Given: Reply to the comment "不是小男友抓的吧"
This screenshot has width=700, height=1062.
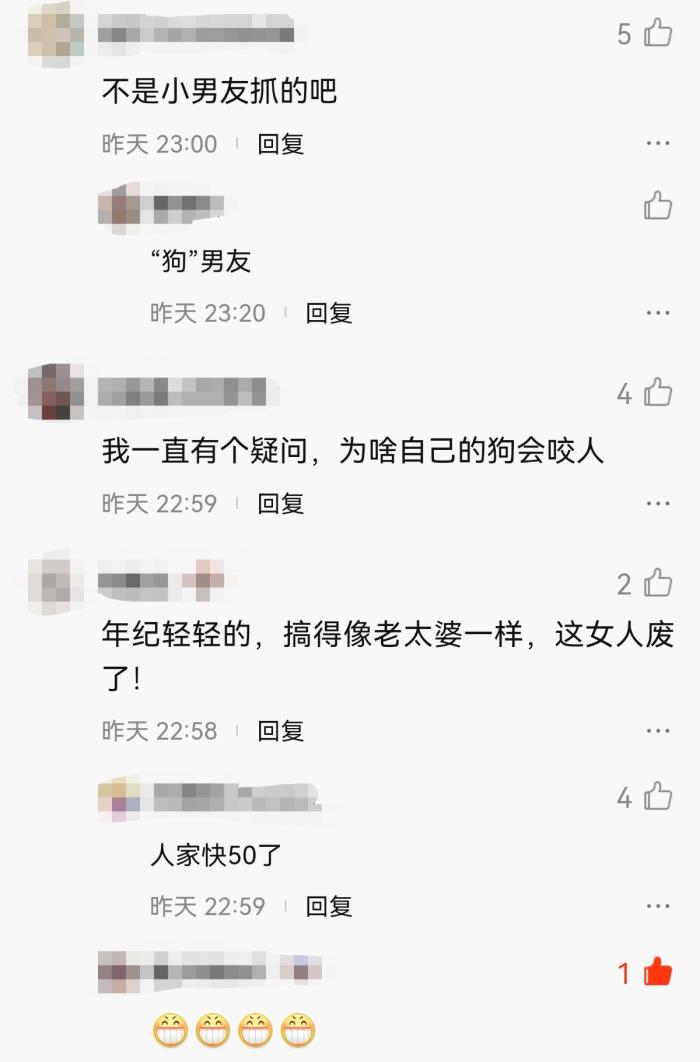Looking at the screenshot, I should pos(281,144).
